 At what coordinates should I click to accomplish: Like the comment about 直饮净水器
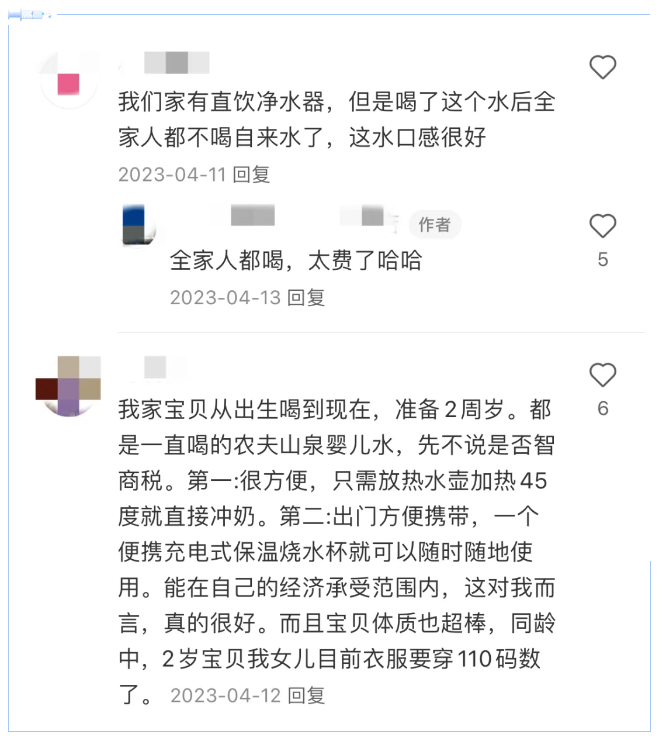(602, 68)
